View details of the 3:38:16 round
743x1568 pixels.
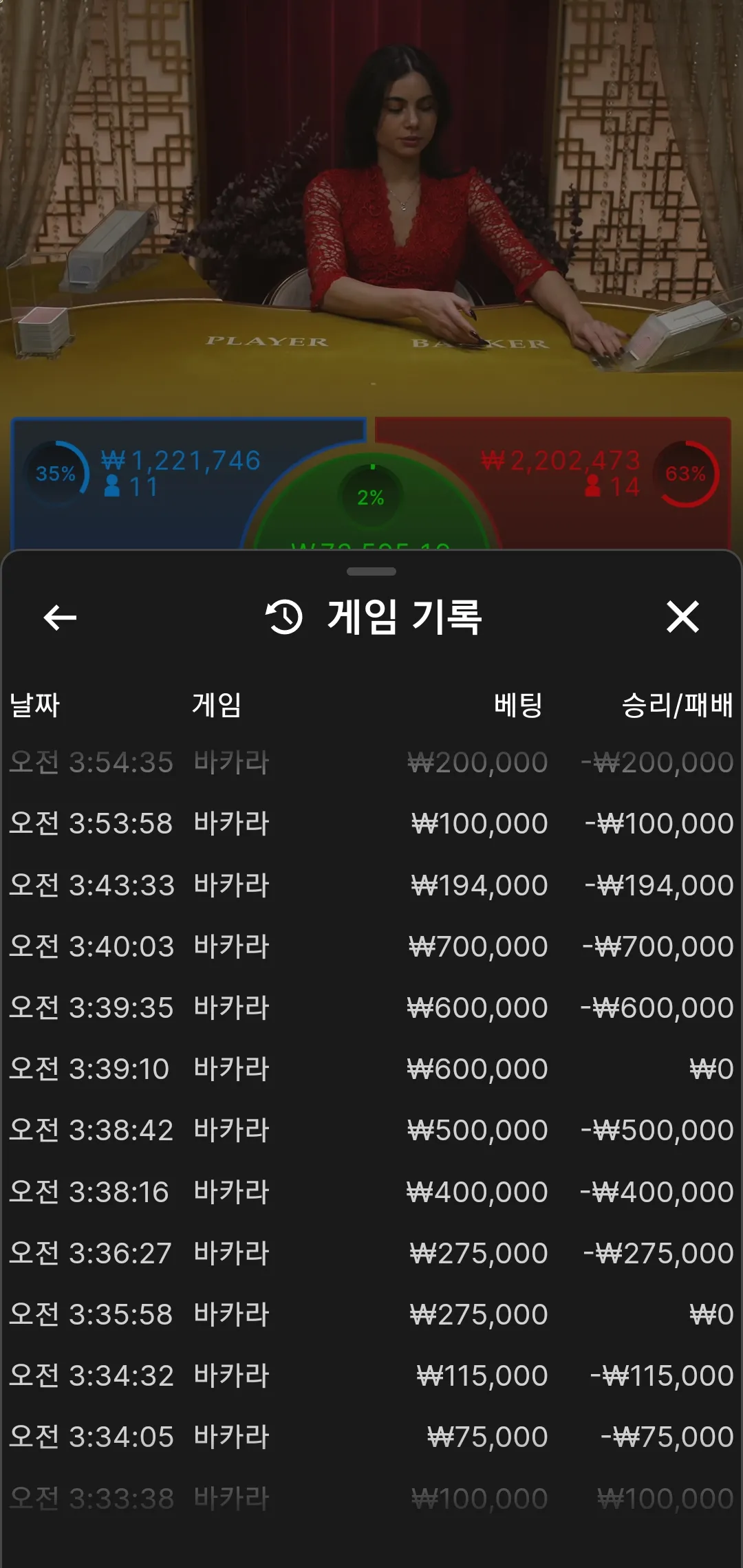(x=371, y=1192)
